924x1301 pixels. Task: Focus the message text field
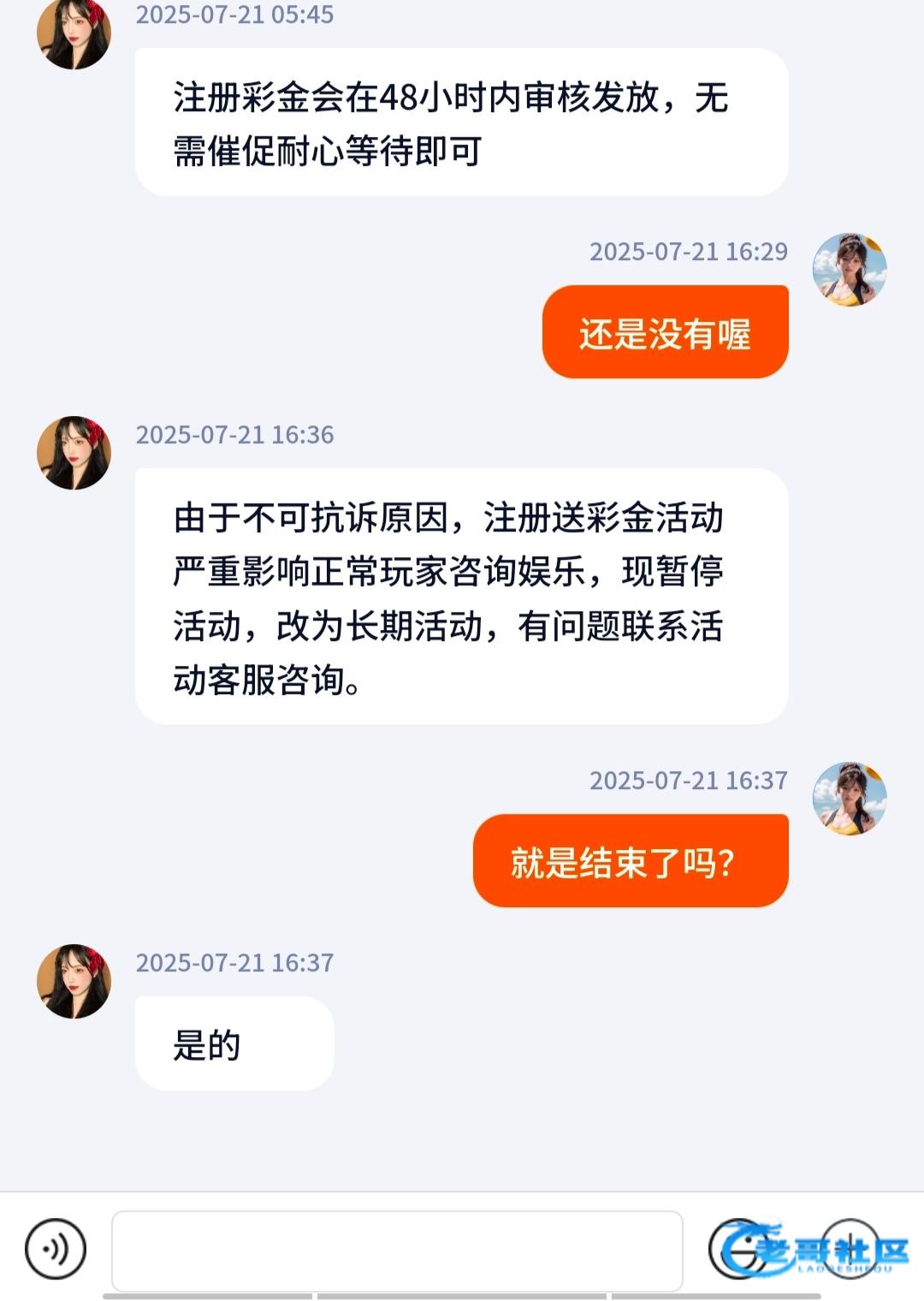coord(397,1250)
